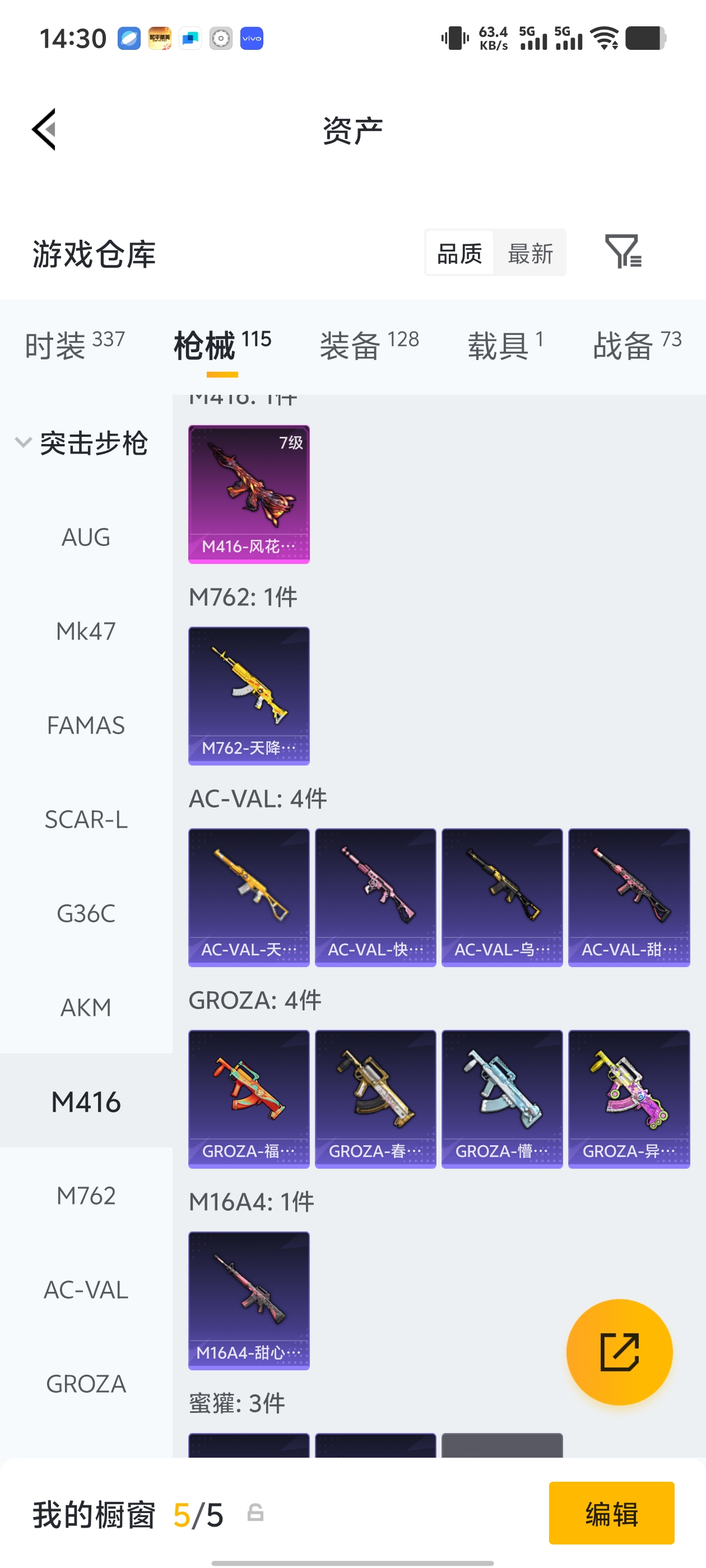View the M16A4-甜心 skin
Screen dimensions: 706x1568
coord(249,1300)
